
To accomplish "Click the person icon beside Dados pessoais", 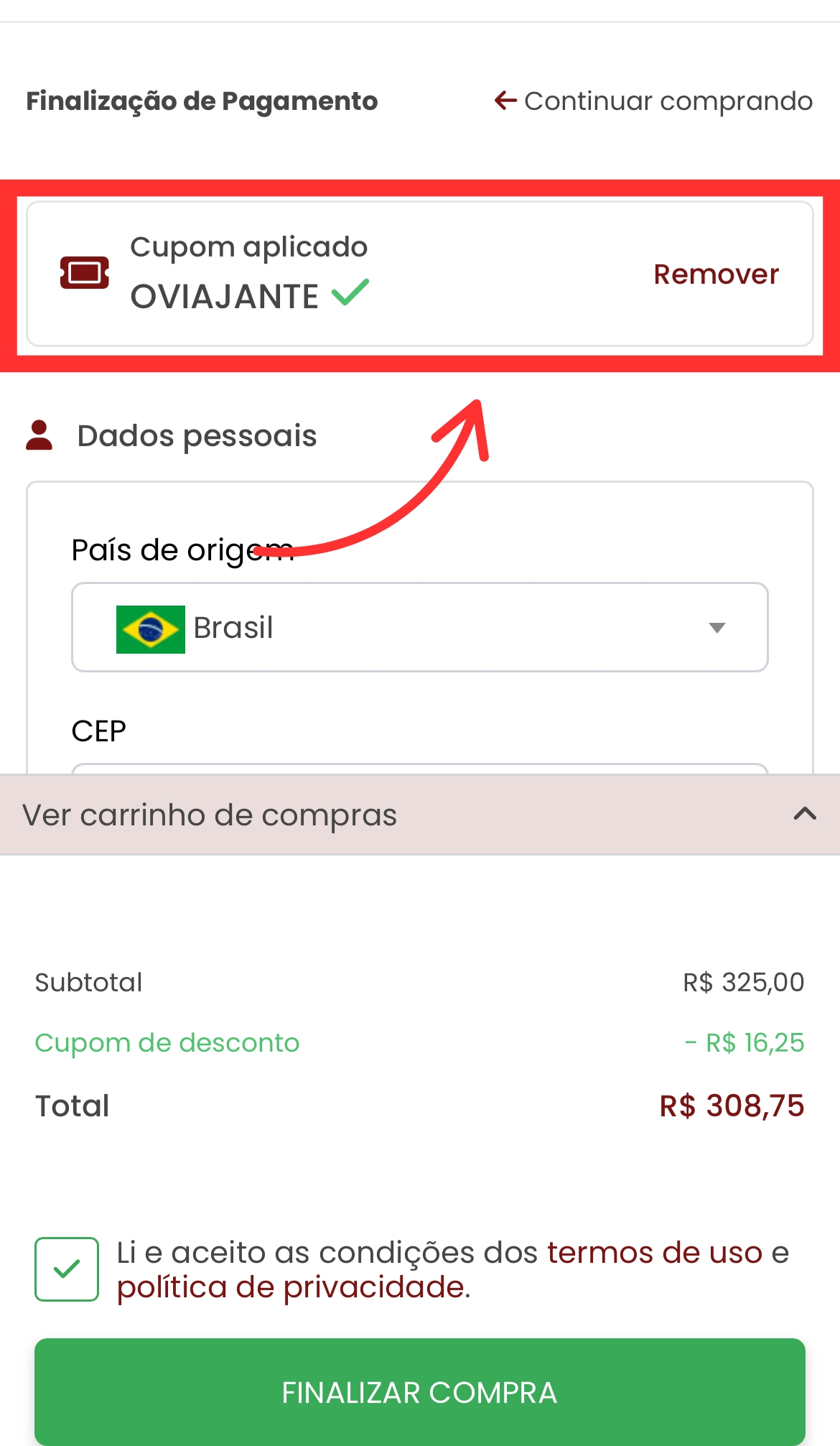I will (x=40, y=433).
